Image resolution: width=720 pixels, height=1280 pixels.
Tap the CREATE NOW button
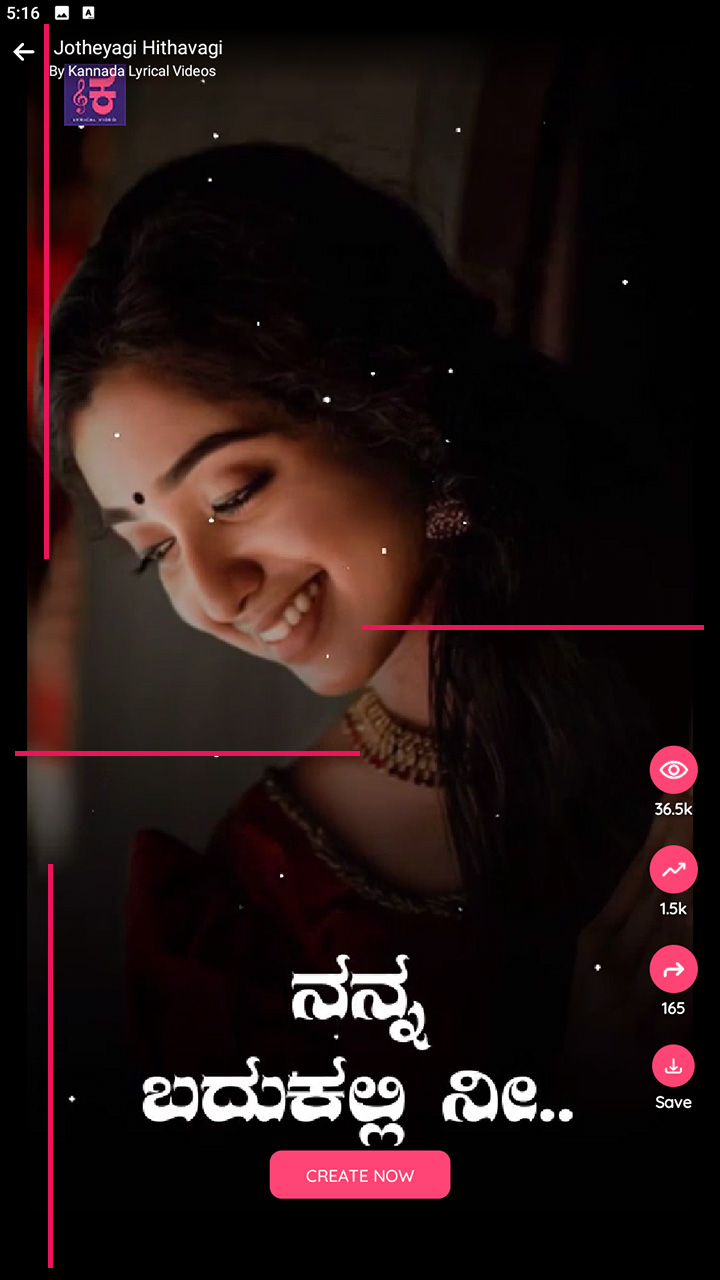coord(360,1175)
